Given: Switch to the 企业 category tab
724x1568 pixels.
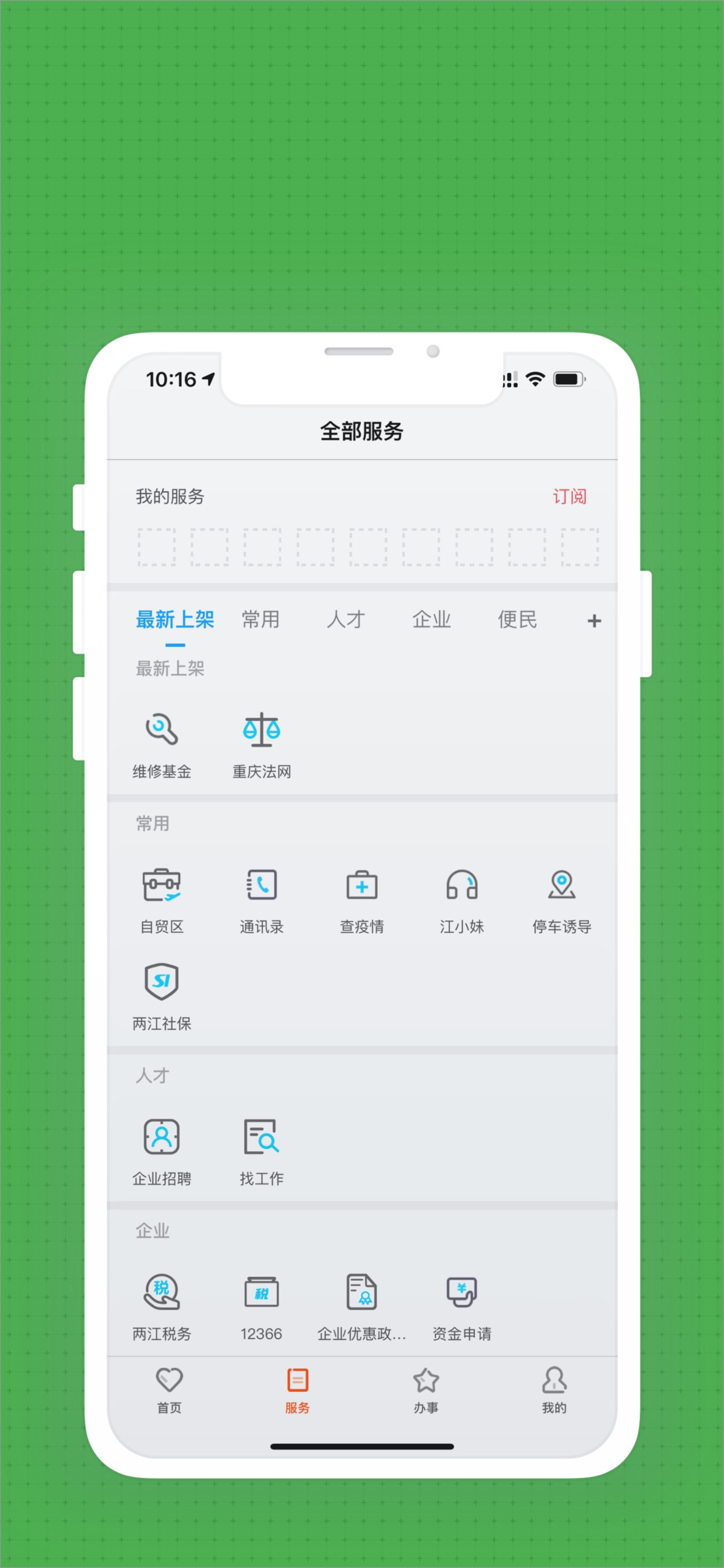Looking at the screenshot, I should [431, 619].
